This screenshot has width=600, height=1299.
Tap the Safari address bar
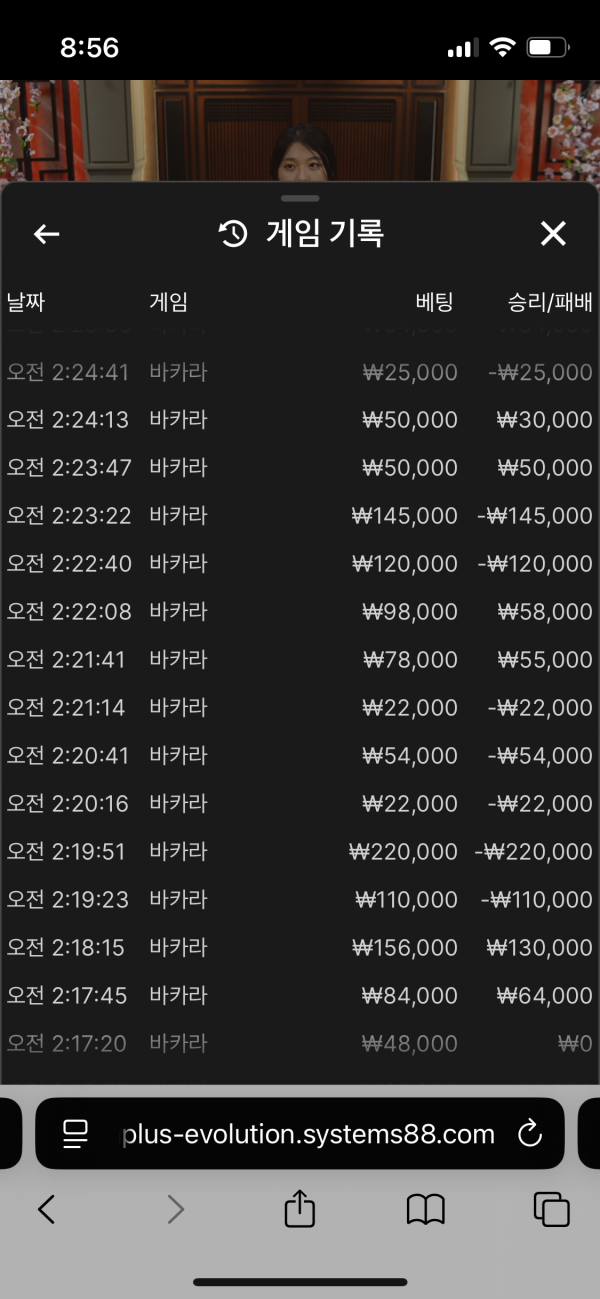pyautogui.click(x=308, y=1134)
